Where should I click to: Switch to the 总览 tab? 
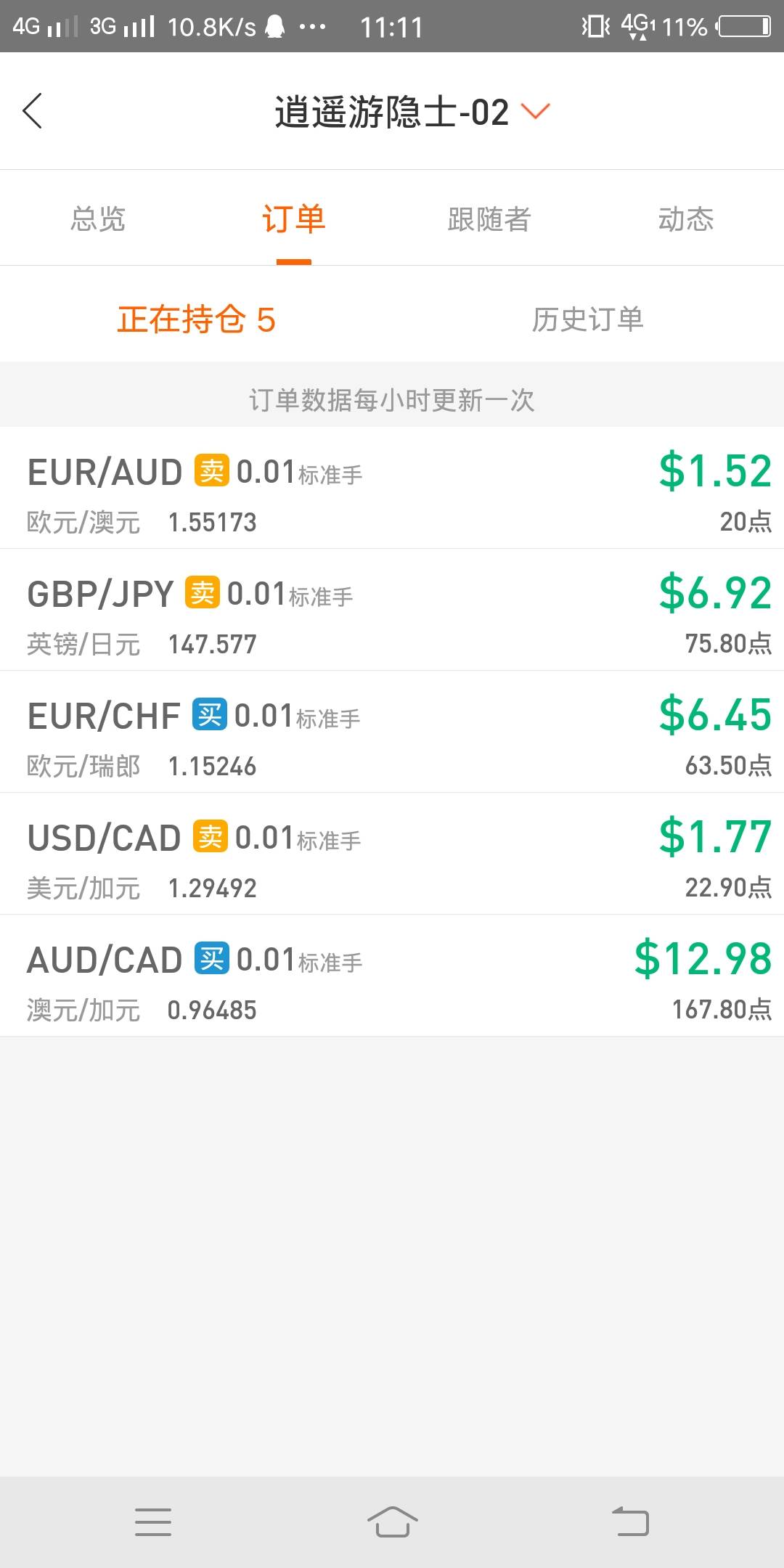[x=98, y=219]
